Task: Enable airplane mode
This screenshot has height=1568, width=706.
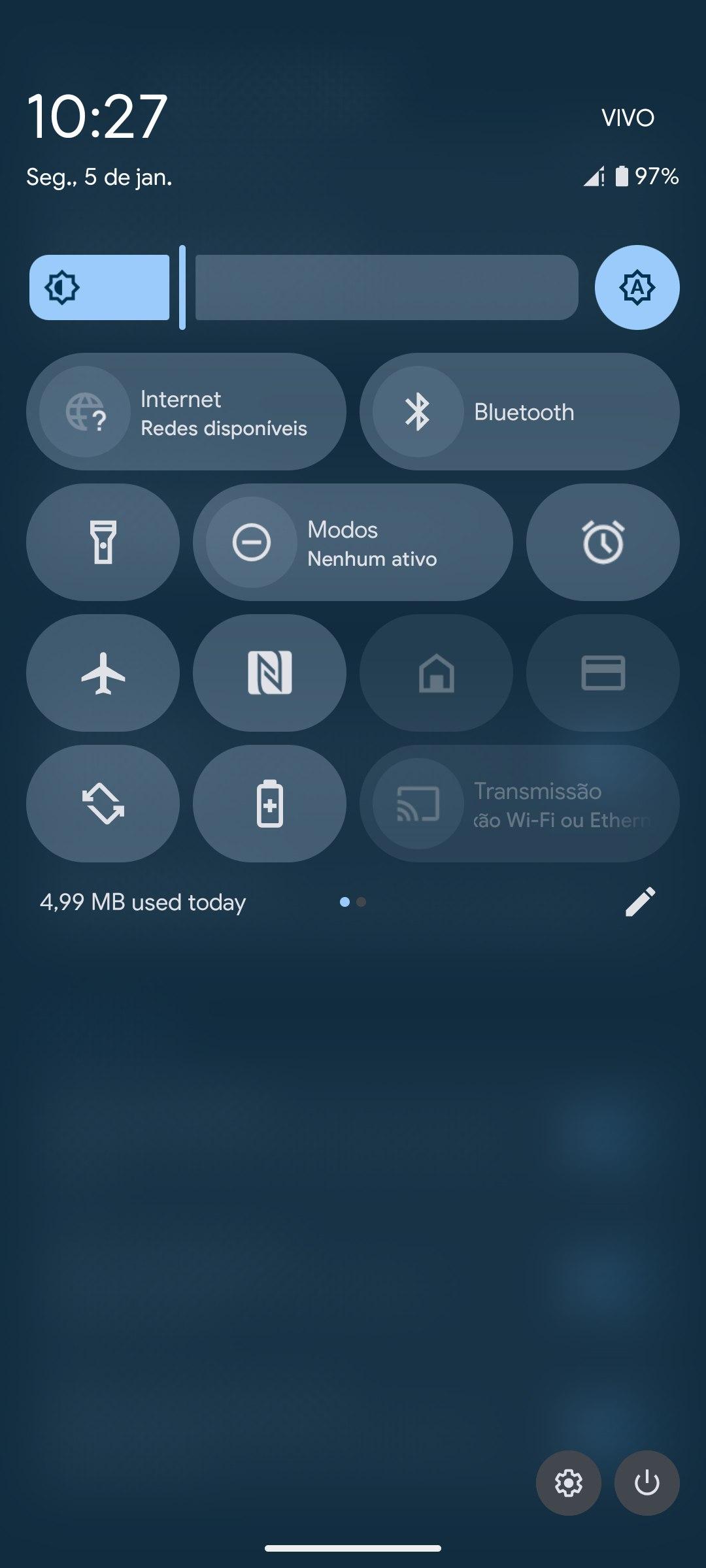Action: click(103, 673)
